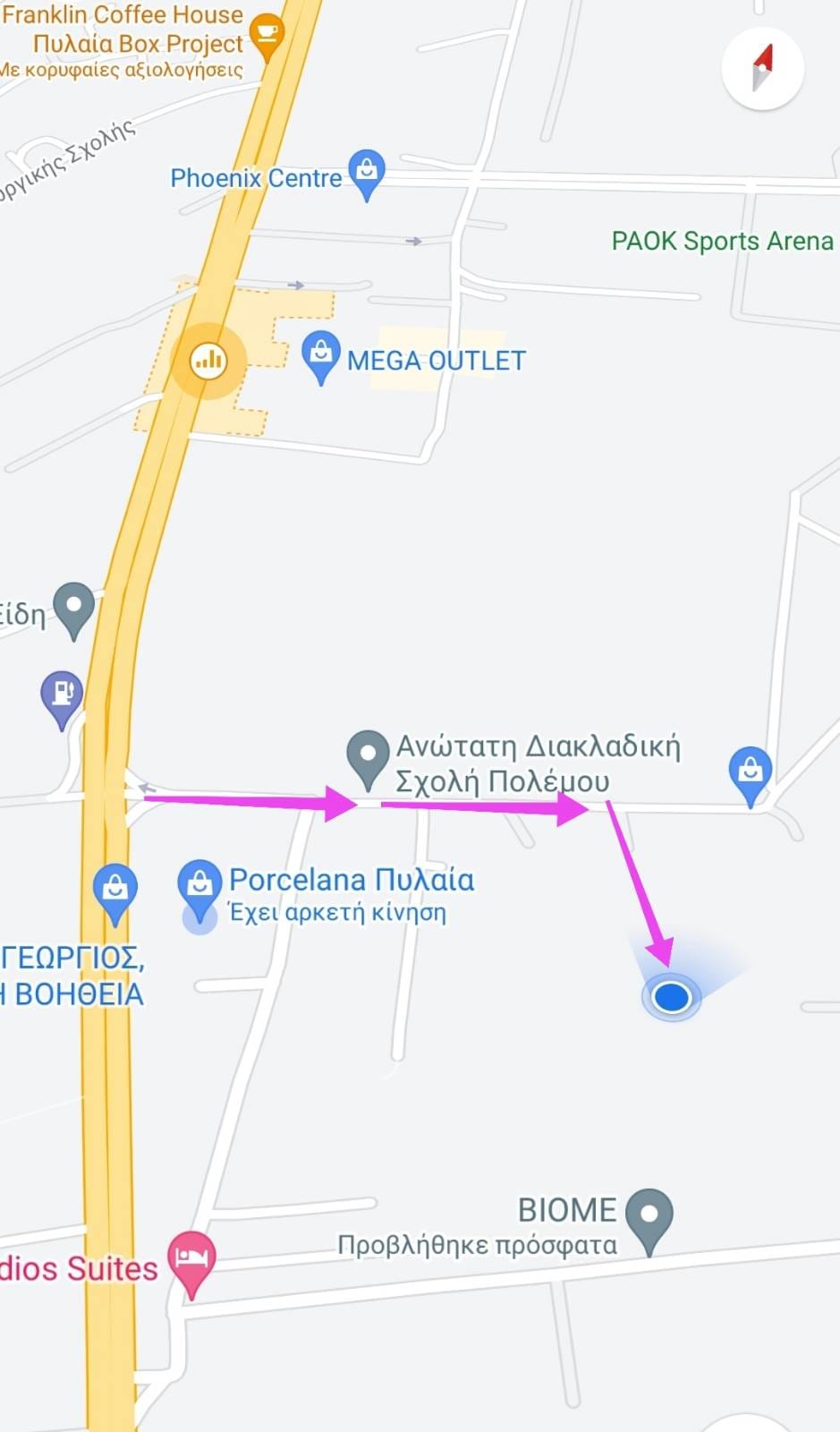Image resolution: width=840 pixels, height=1432 pixels.
Task: Tap the compass to reorient the map
Action: pos(762,69)
